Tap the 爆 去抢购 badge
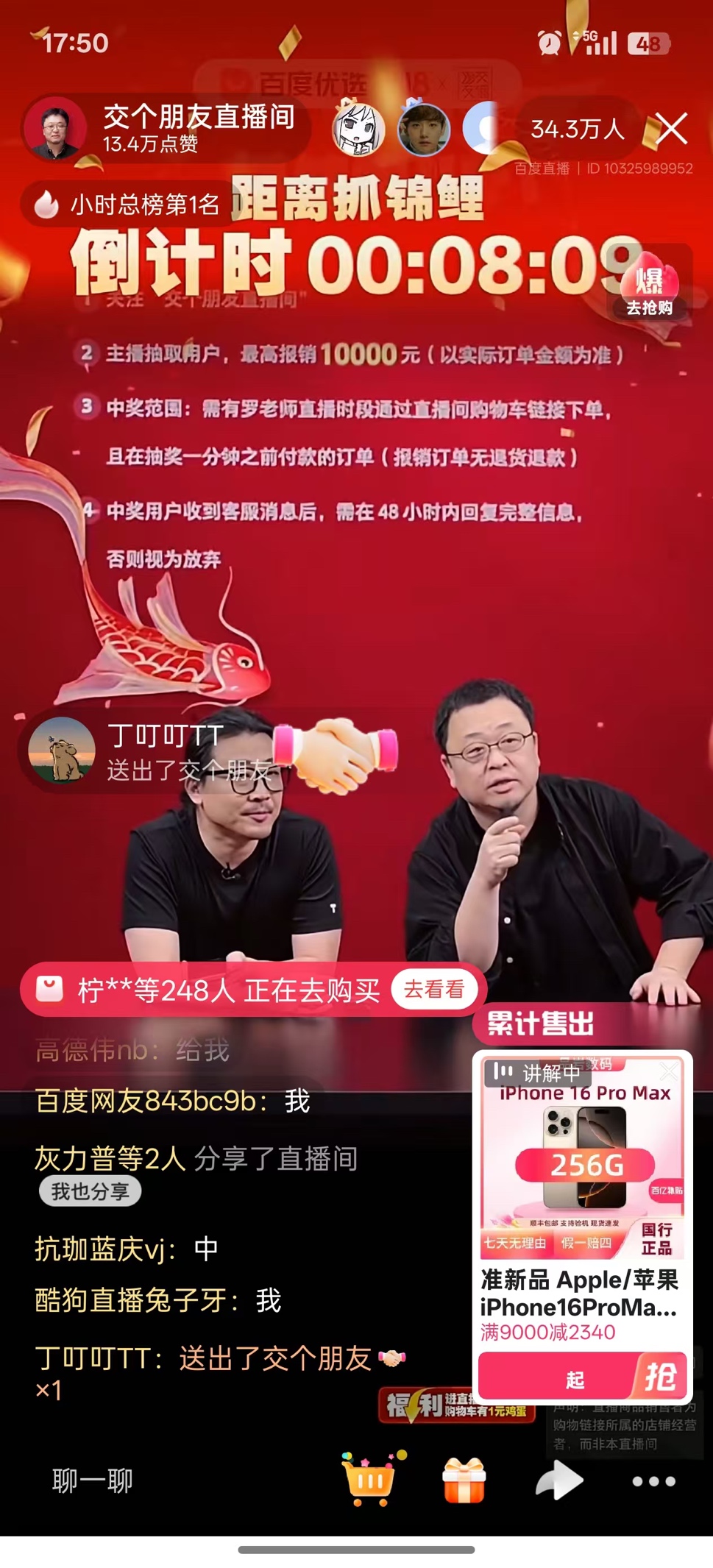The width and height of the screenshot is (713, 1568). tap(649, 288)
